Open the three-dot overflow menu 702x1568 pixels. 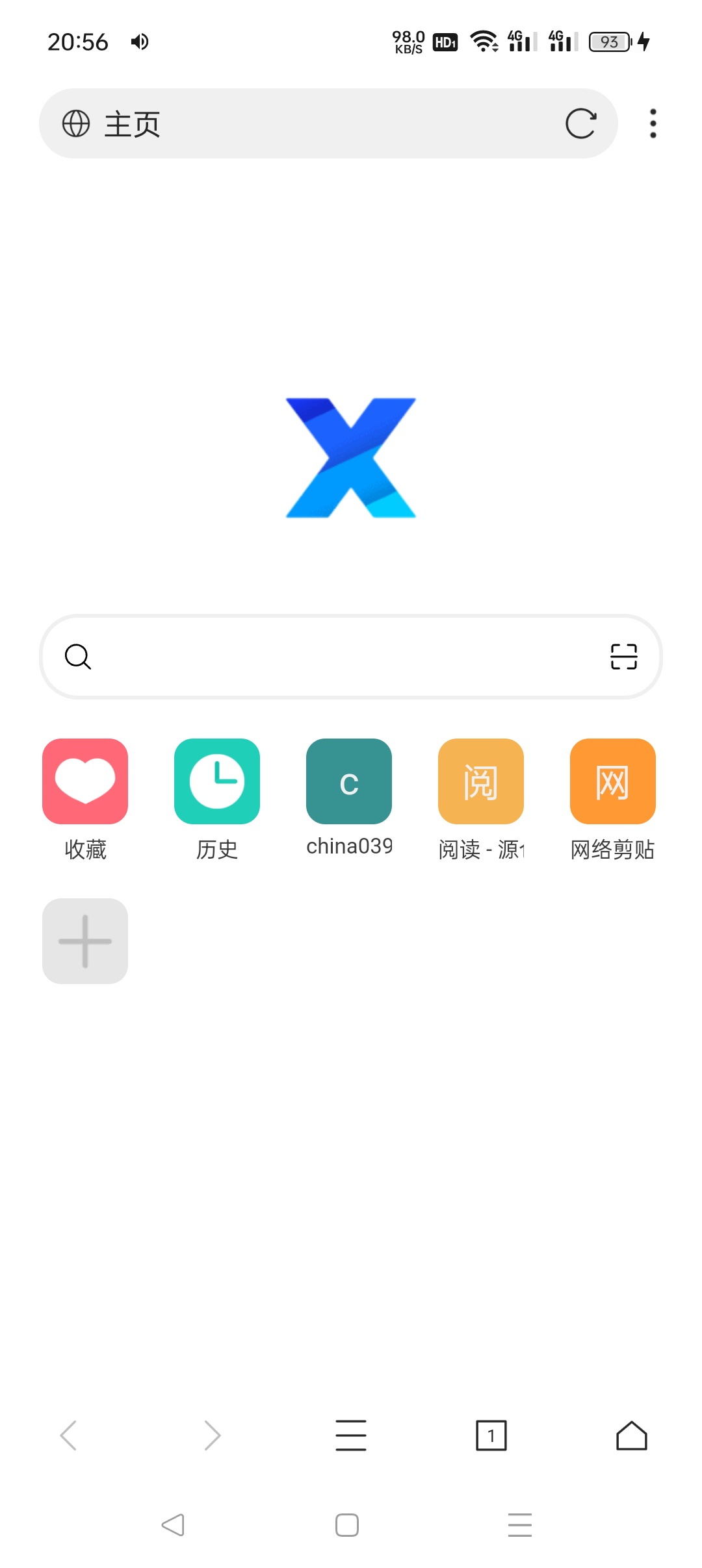click(653, 123)
